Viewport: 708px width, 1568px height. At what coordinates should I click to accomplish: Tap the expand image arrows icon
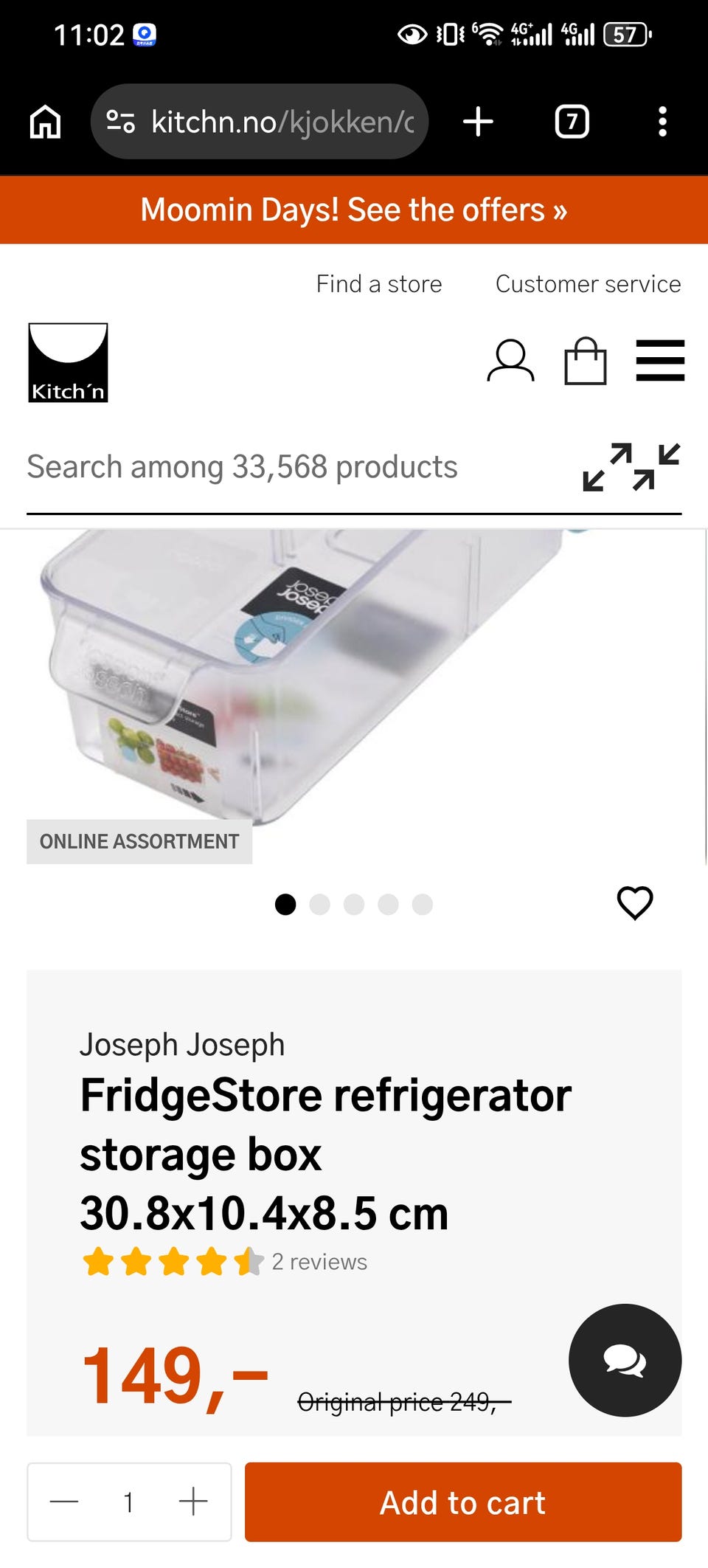[631, 467]
